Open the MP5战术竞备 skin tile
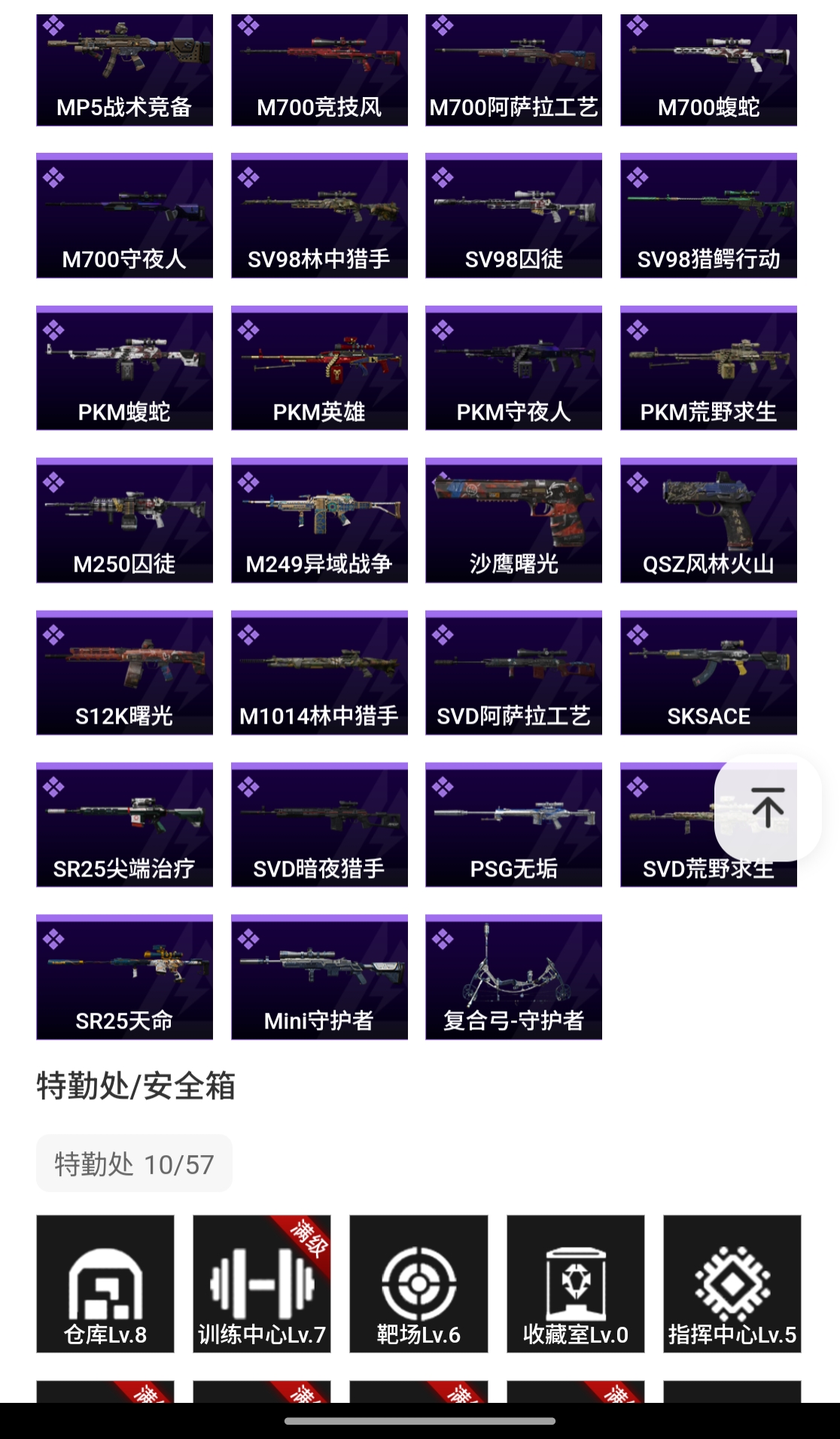Image resolution: width=840 pixels, height=1439 pixels. (124, 69)
